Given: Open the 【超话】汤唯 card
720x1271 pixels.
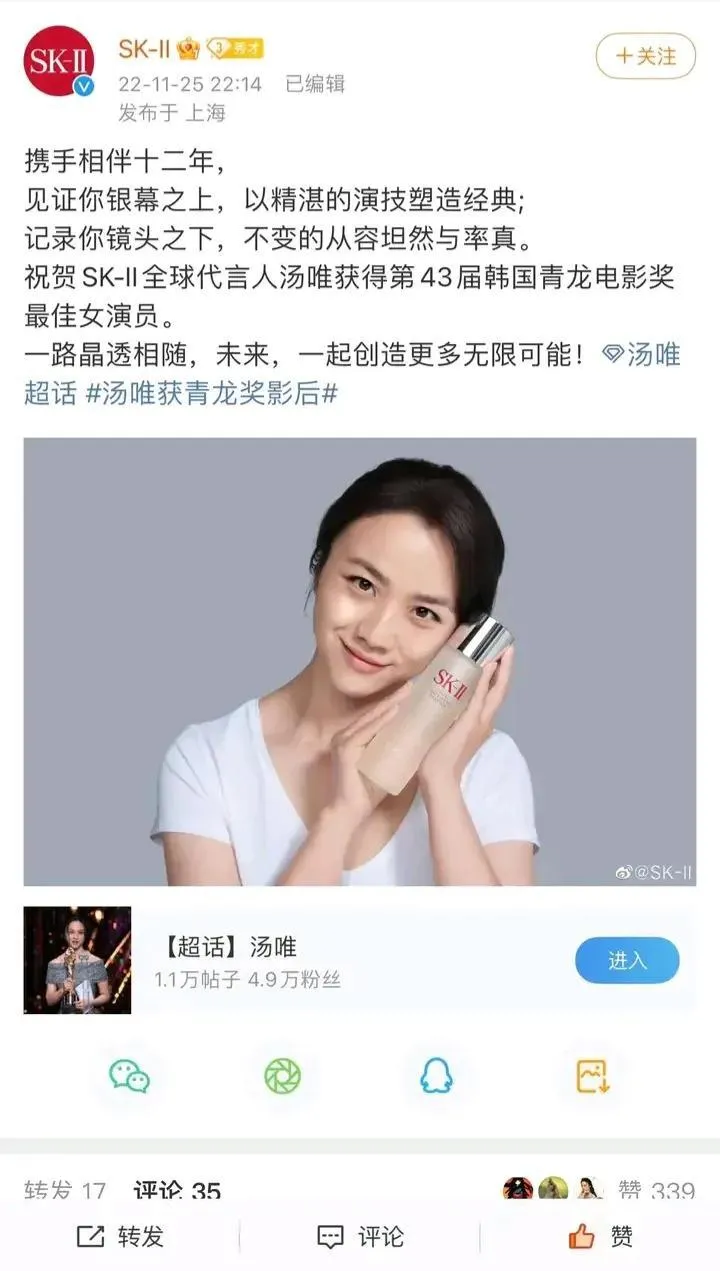Looking at the screenshot, I should point(300,961).
